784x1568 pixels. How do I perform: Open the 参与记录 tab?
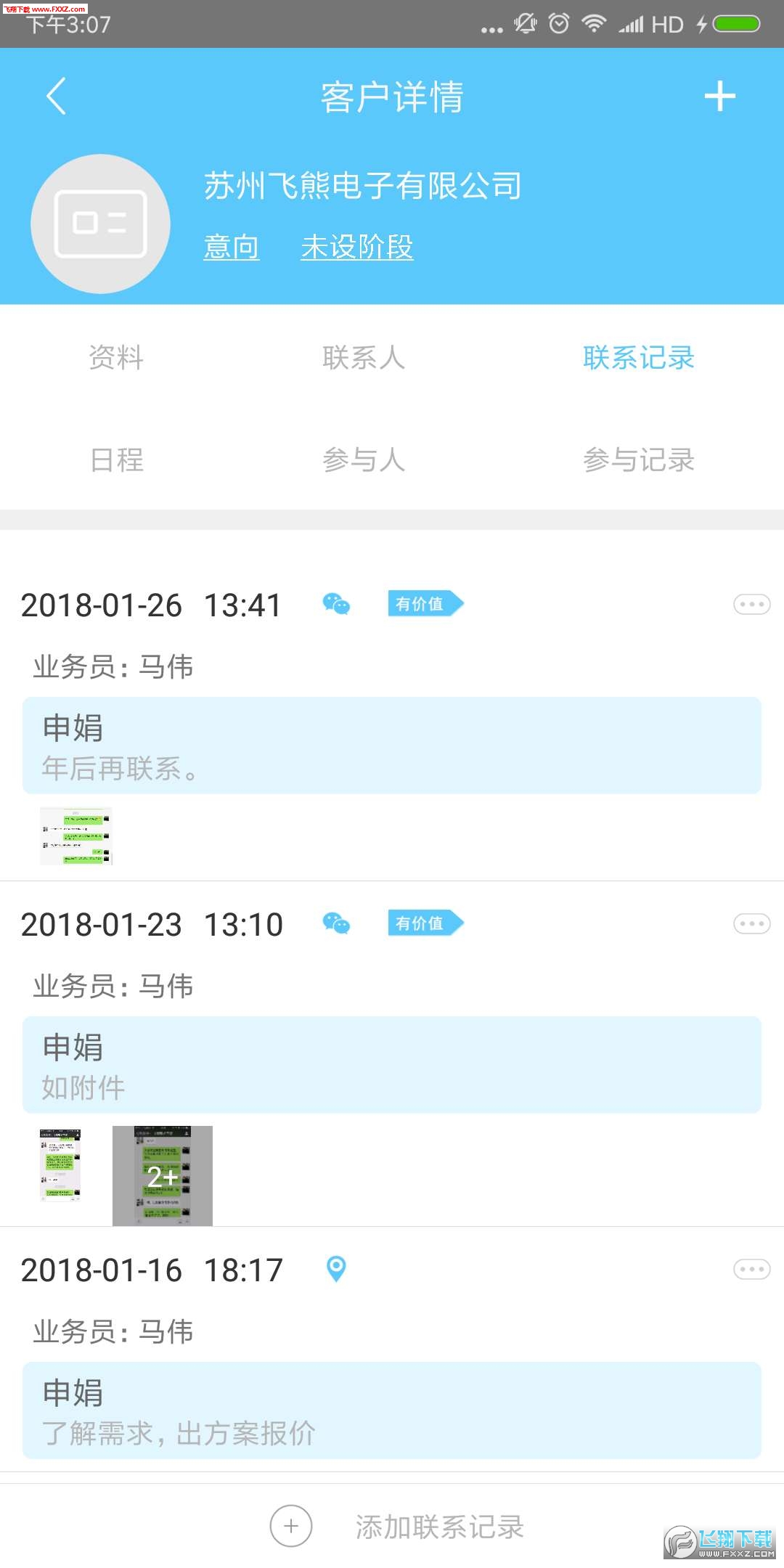pos(638,460)
